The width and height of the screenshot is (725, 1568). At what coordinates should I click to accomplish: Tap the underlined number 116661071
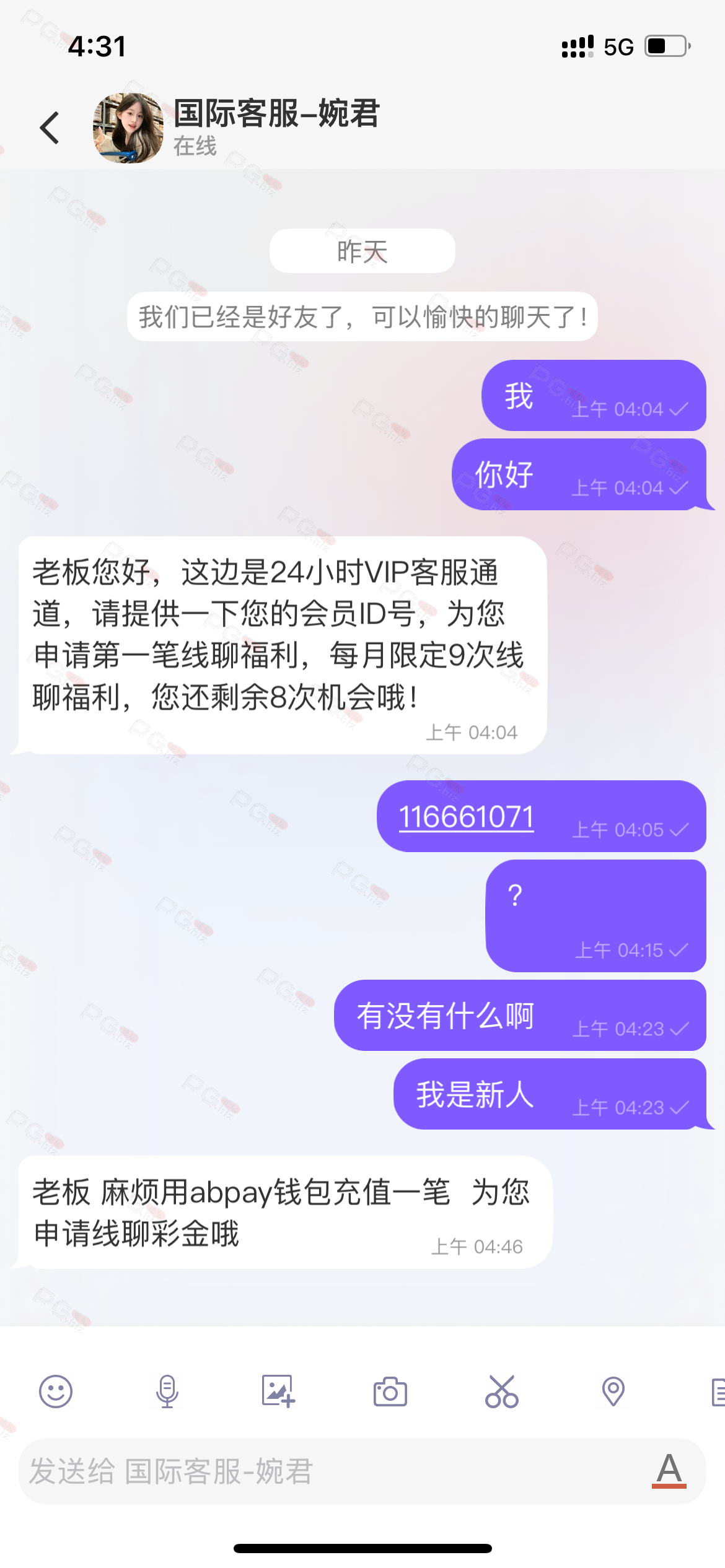[x=466, y=817]
